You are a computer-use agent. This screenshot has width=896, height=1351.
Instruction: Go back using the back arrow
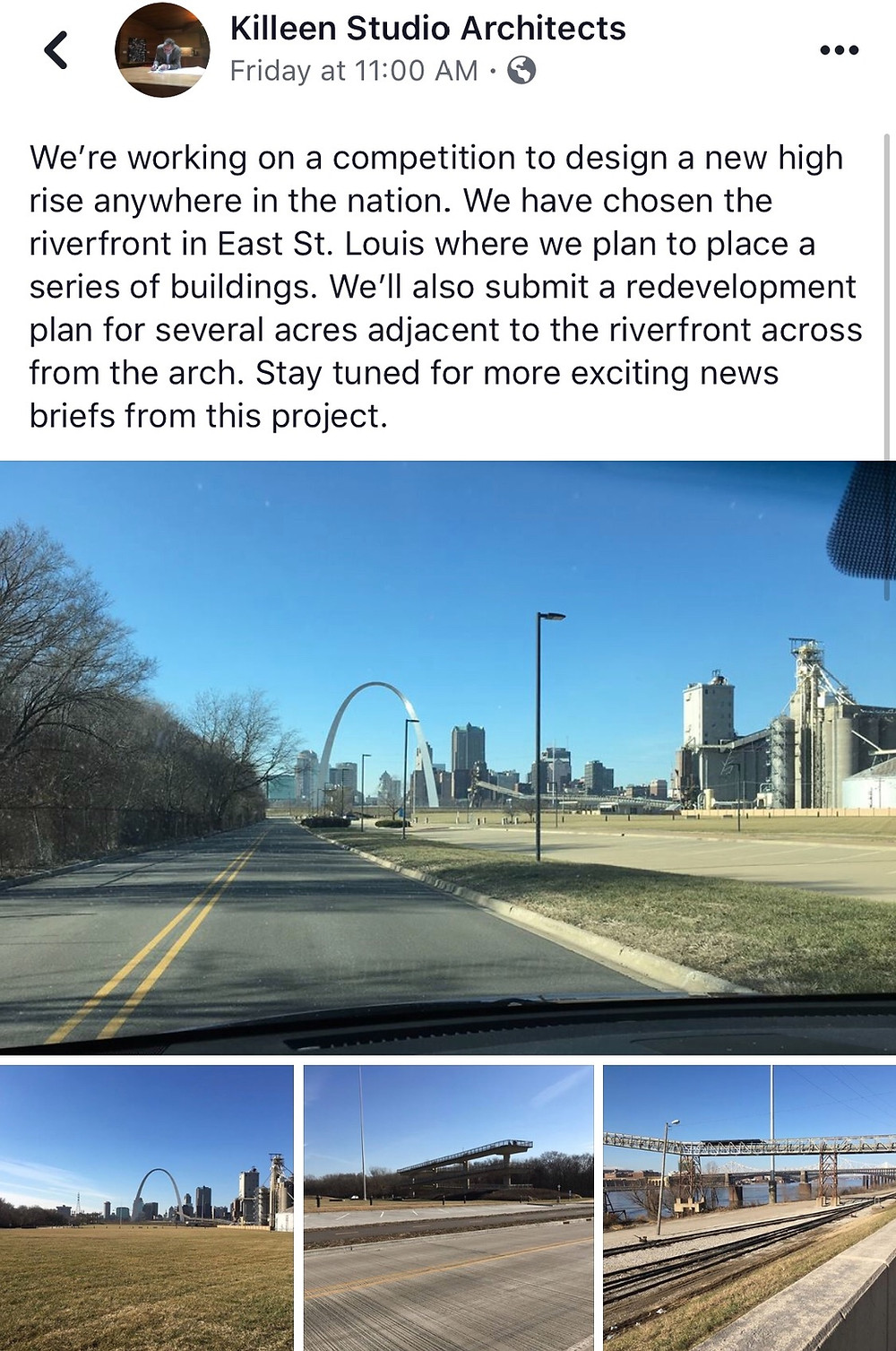pos(56,50)
